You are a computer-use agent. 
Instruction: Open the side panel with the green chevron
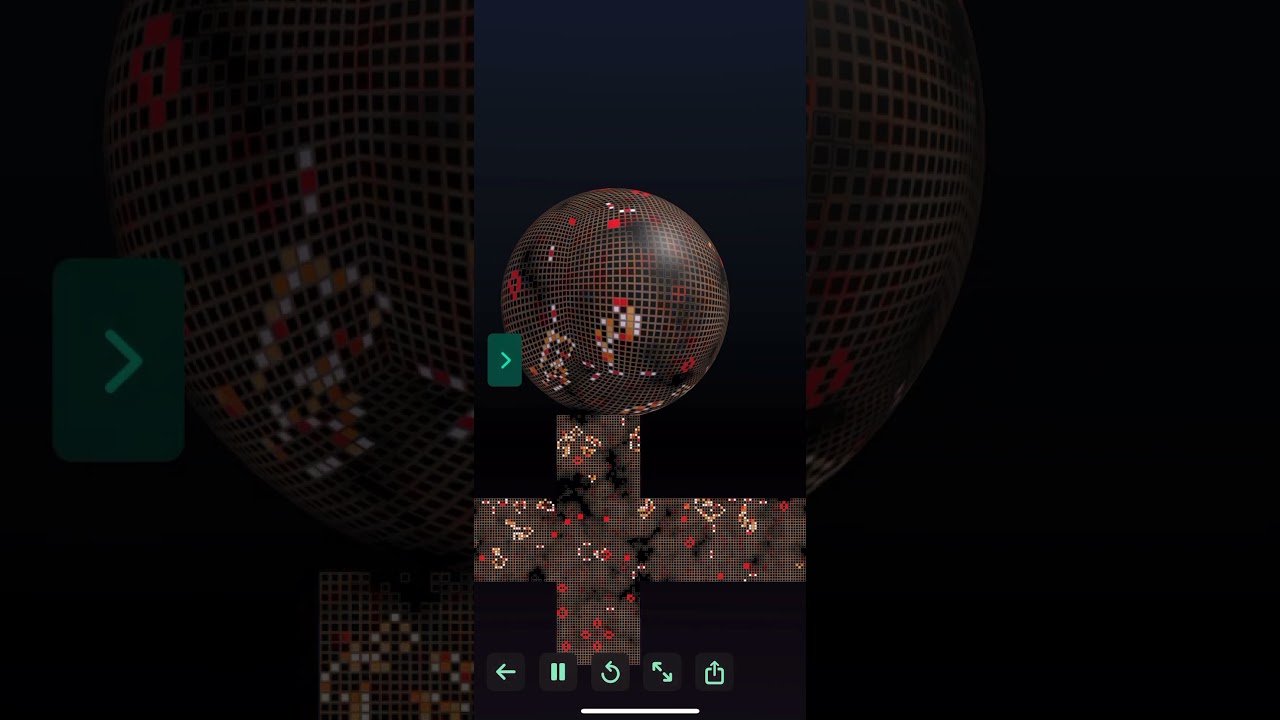pyautogui.click(x=505, y=360)
